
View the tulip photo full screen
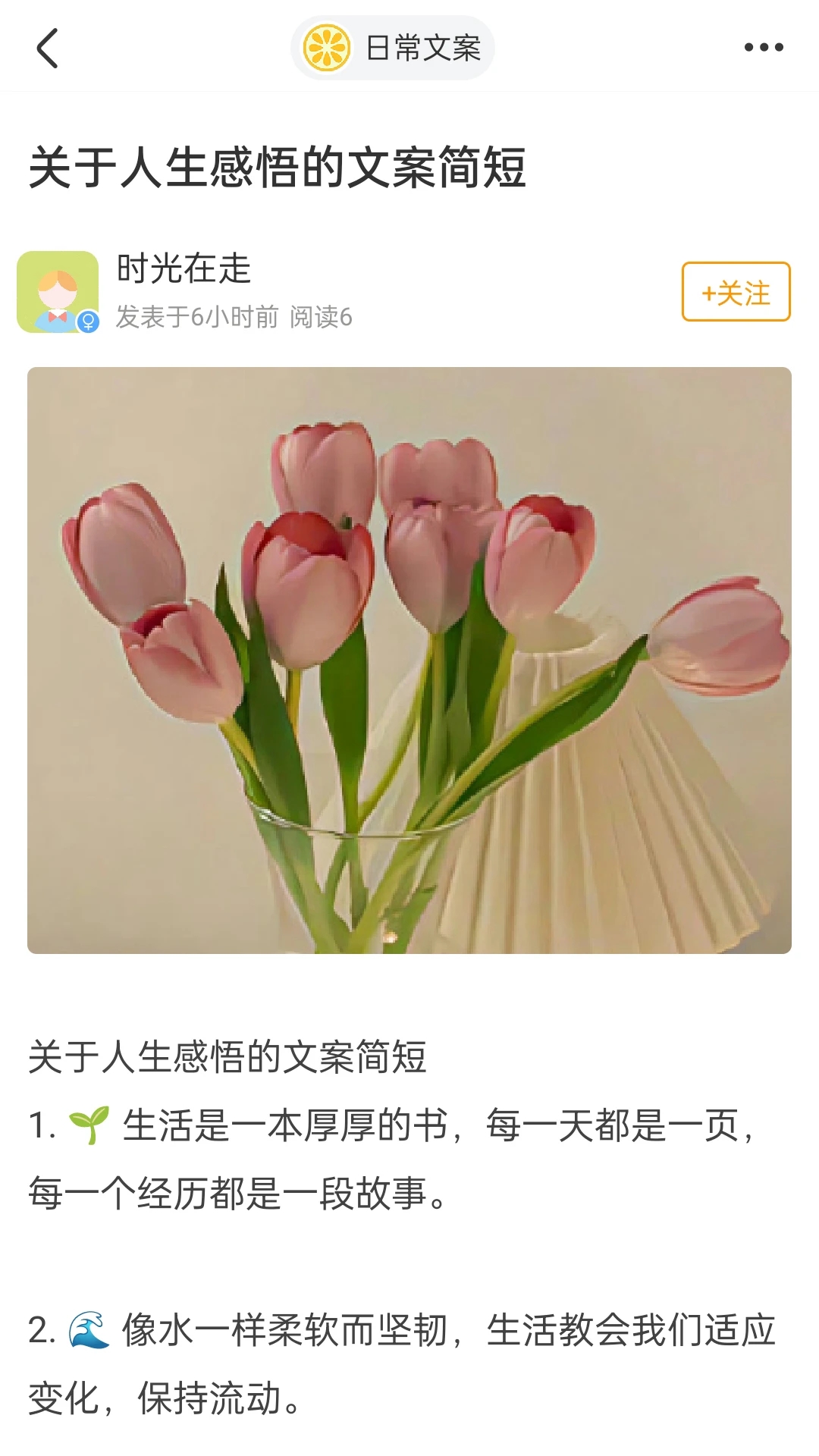pyautogui.click(x=409, y=660)
